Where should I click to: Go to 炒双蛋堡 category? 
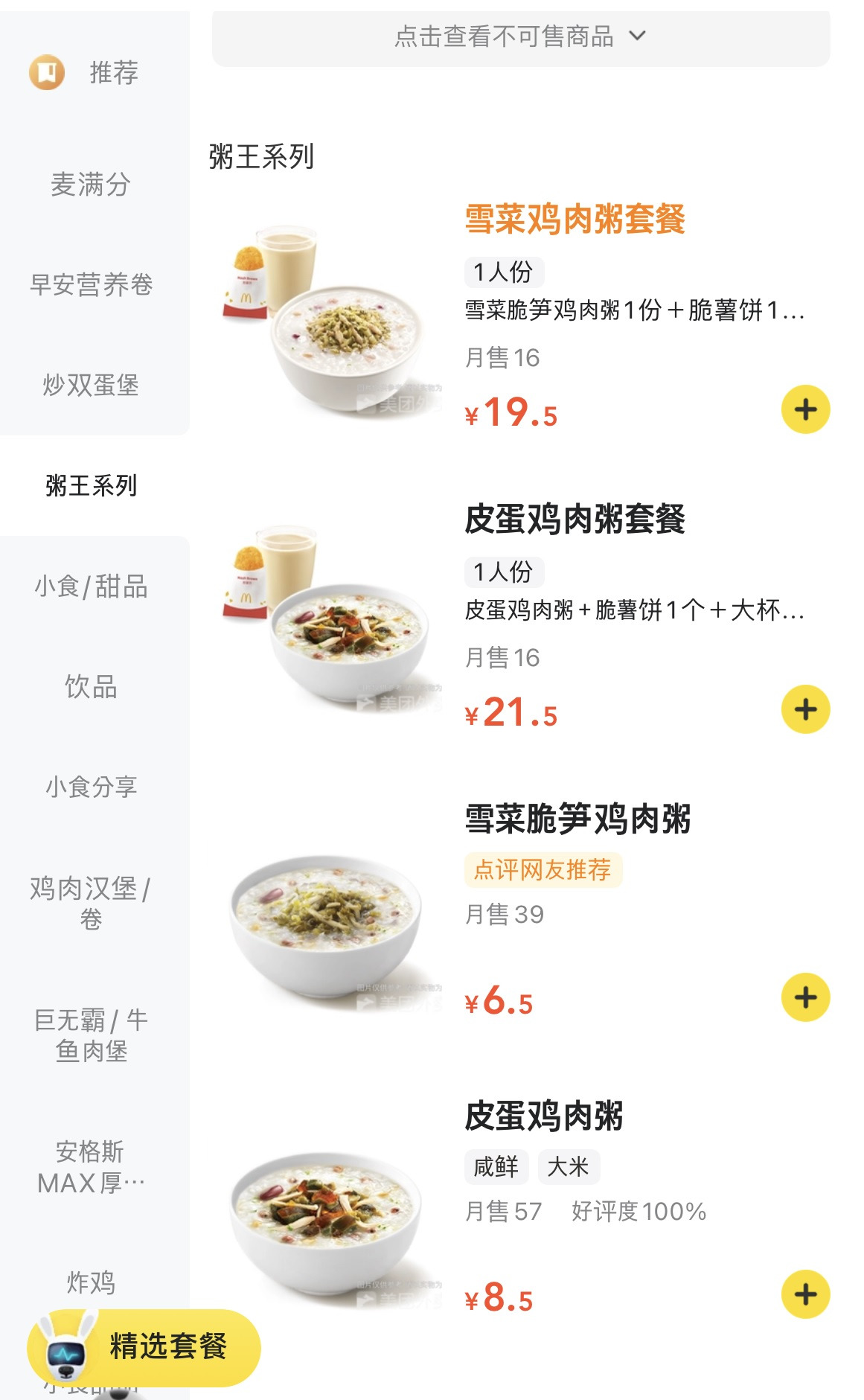click(91, 385)
